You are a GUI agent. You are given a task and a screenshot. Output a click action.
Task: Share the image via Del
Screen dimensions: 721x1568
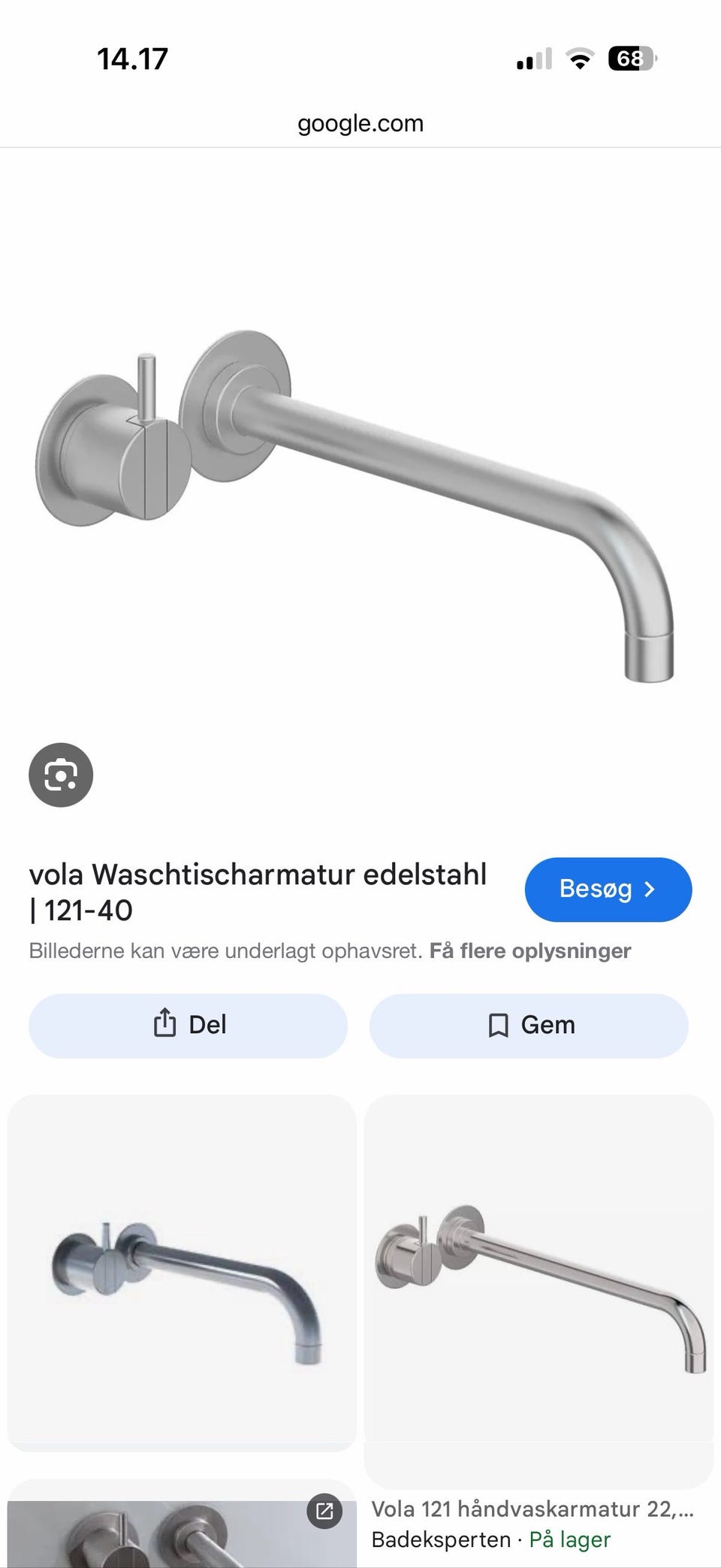point(188,1025)
